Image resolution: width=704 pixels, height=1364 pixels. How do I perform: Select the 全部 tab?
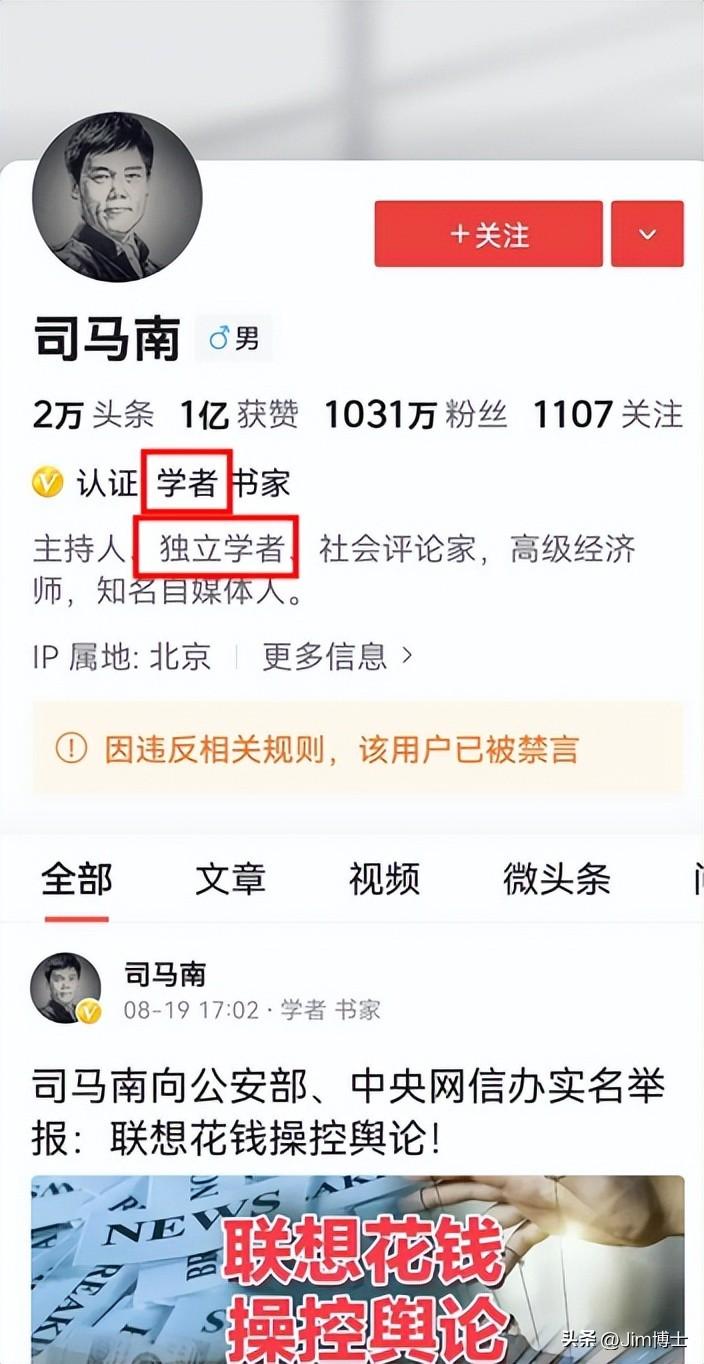point(76,879)
